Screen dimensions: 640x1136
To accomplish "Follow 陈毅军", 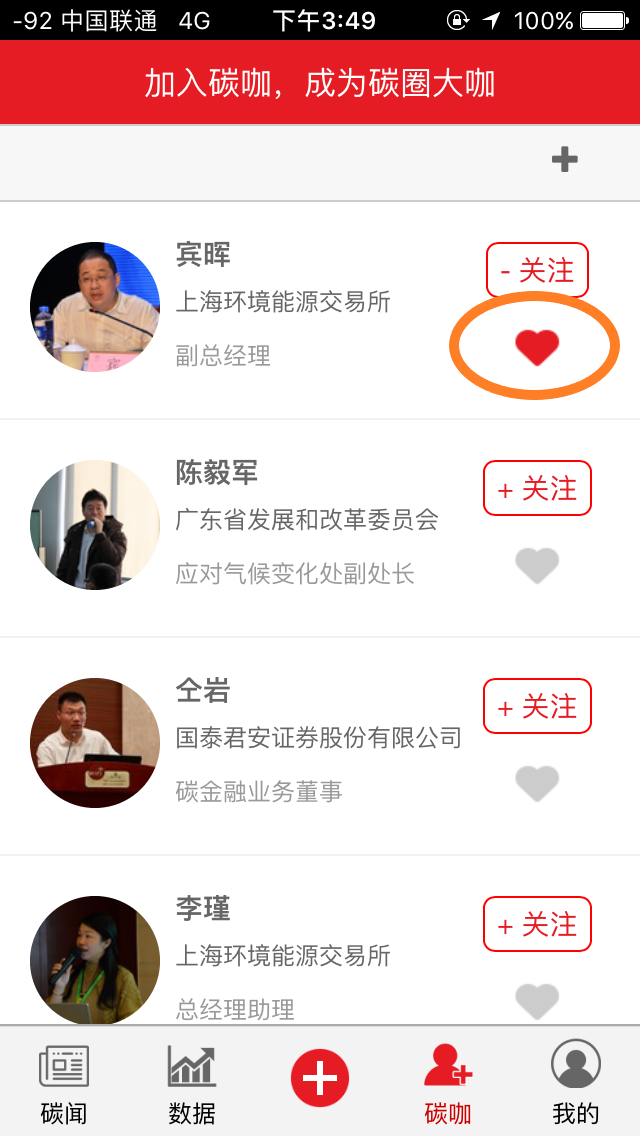I will (x=537, y=488).
